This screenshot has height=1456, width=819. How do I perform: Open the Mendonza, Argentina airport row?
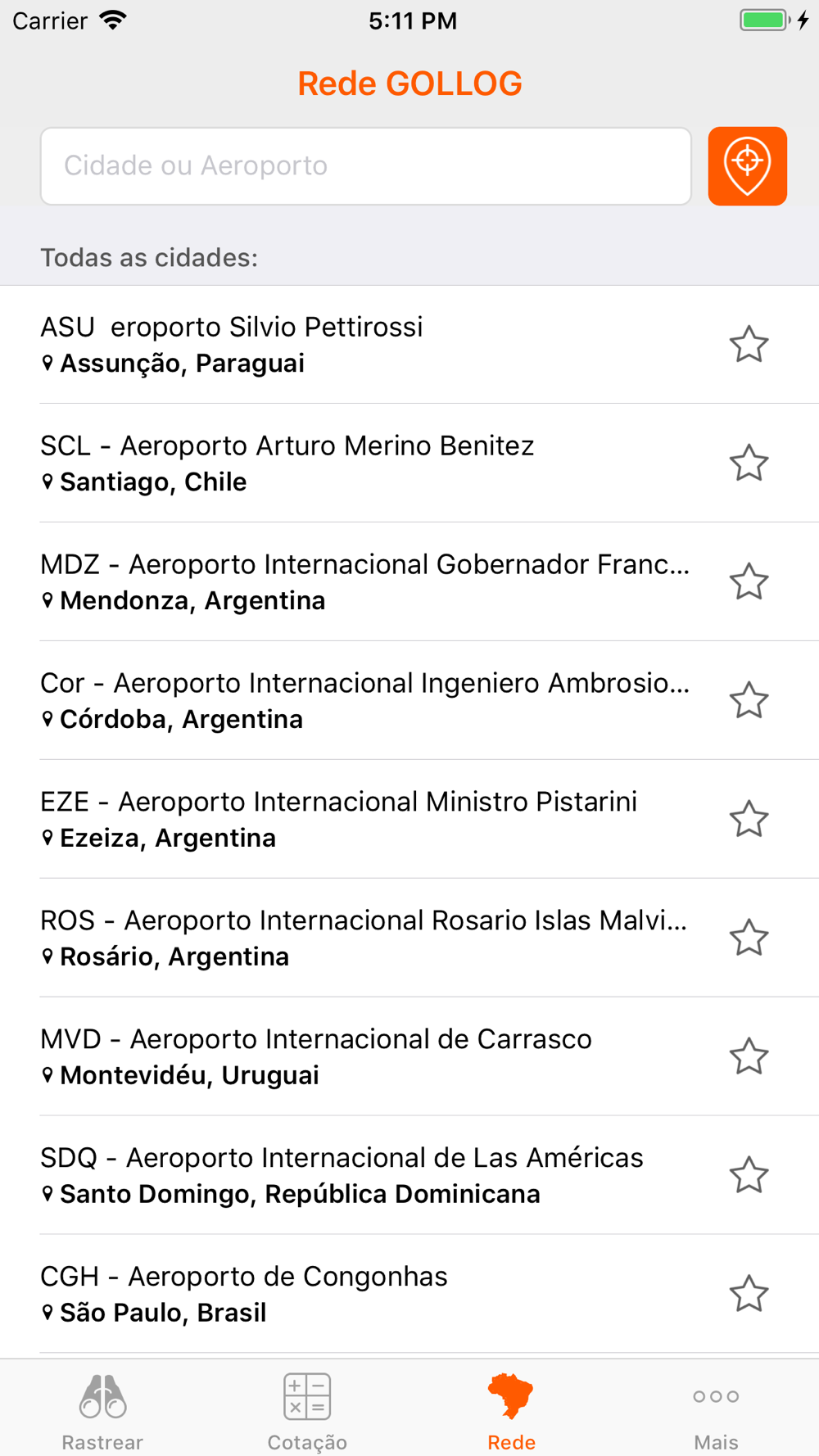tap(360, 582)
